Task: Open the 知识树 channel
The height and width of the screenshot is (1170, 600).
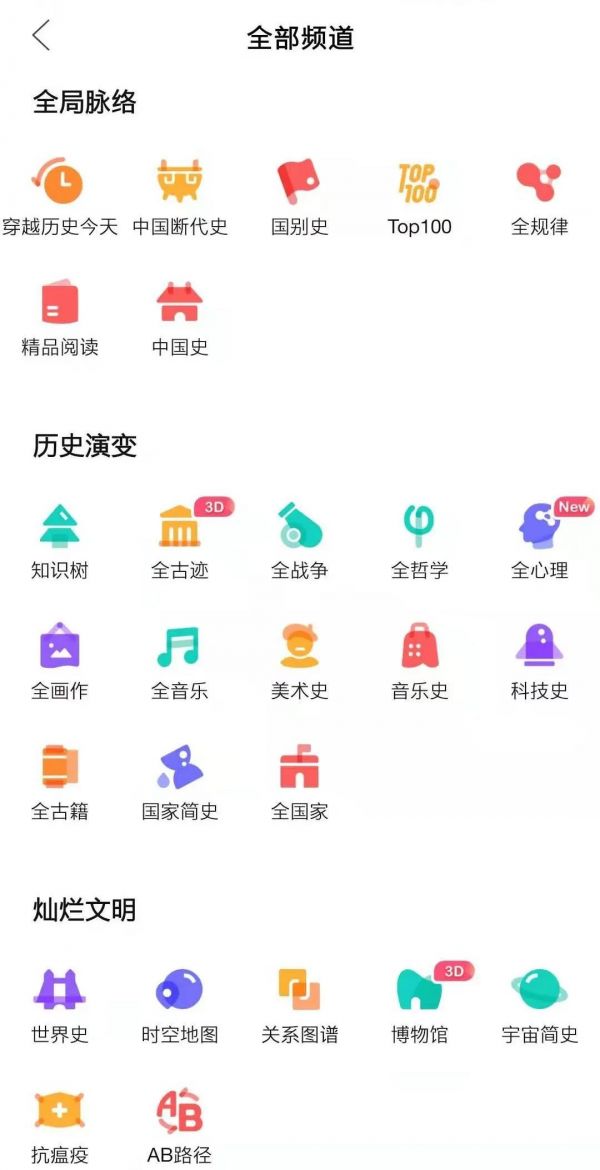Action: pyautogui.click(x=60, y=527)
